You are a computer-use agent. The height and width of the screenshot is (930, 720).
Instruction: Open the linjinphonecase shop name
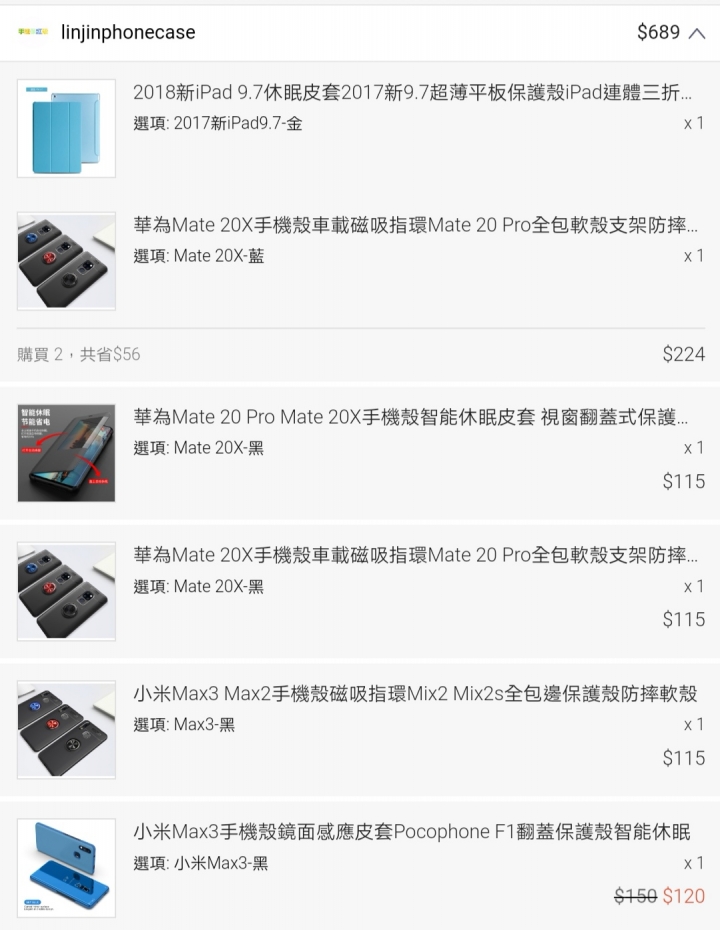(127, 32)
